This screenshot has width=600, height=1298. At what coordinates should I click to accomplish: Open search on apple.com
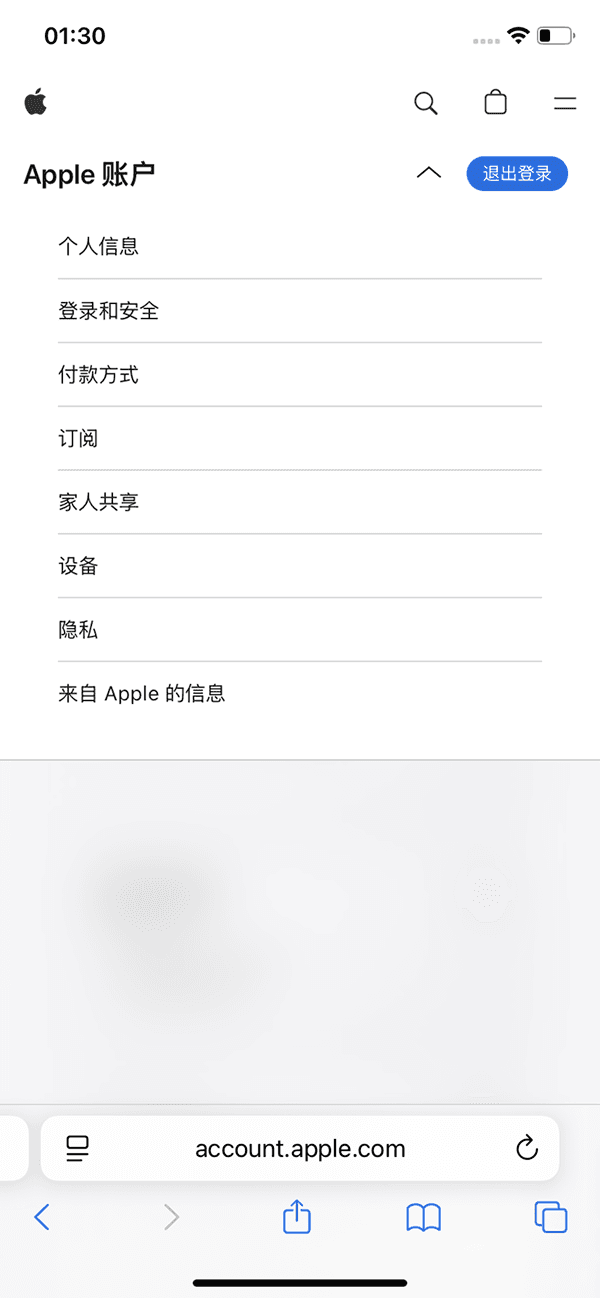(x=426, y=103)
